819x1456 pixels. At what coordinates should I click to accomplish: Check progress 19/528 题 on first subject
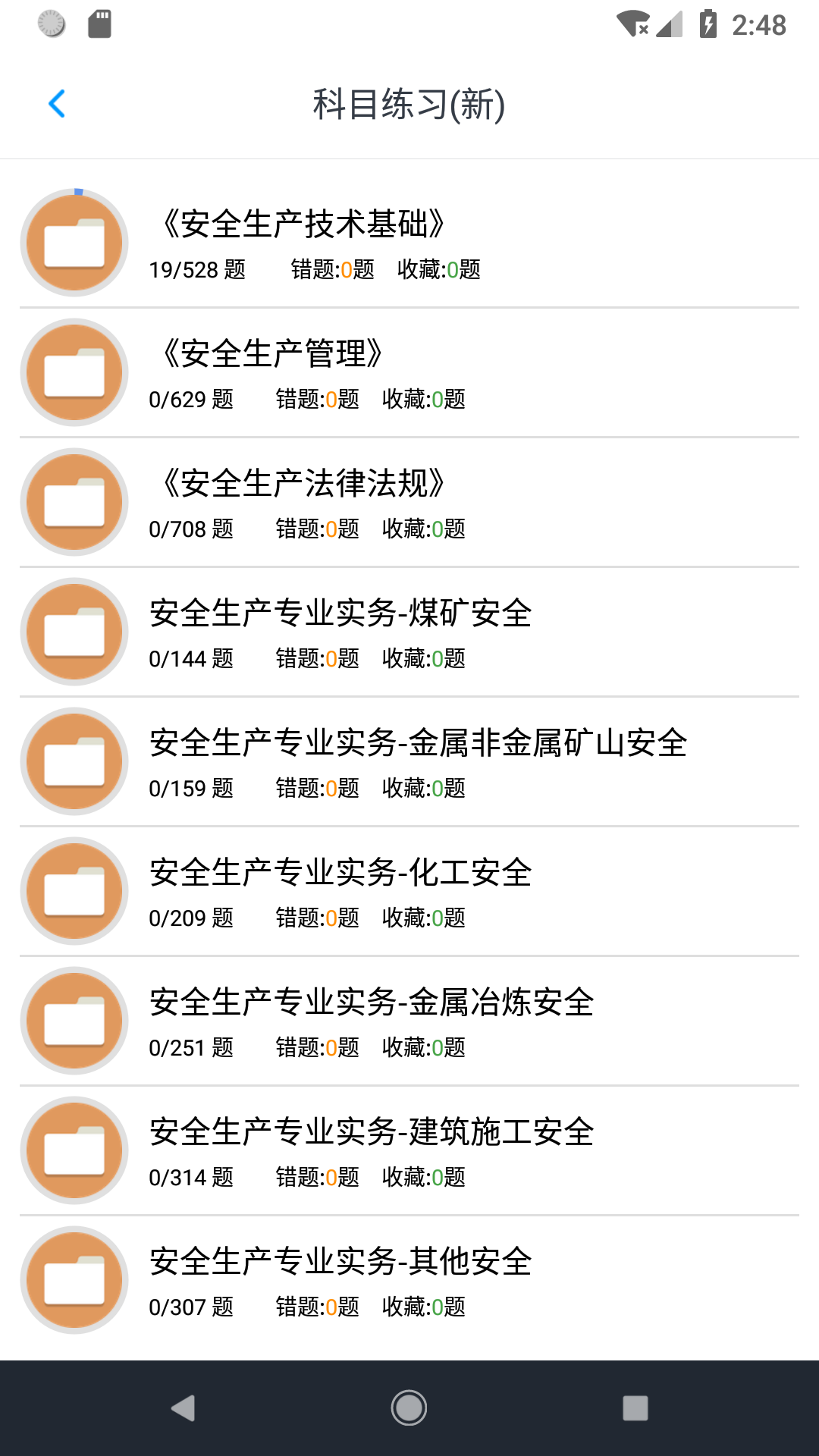pos(196,270)
